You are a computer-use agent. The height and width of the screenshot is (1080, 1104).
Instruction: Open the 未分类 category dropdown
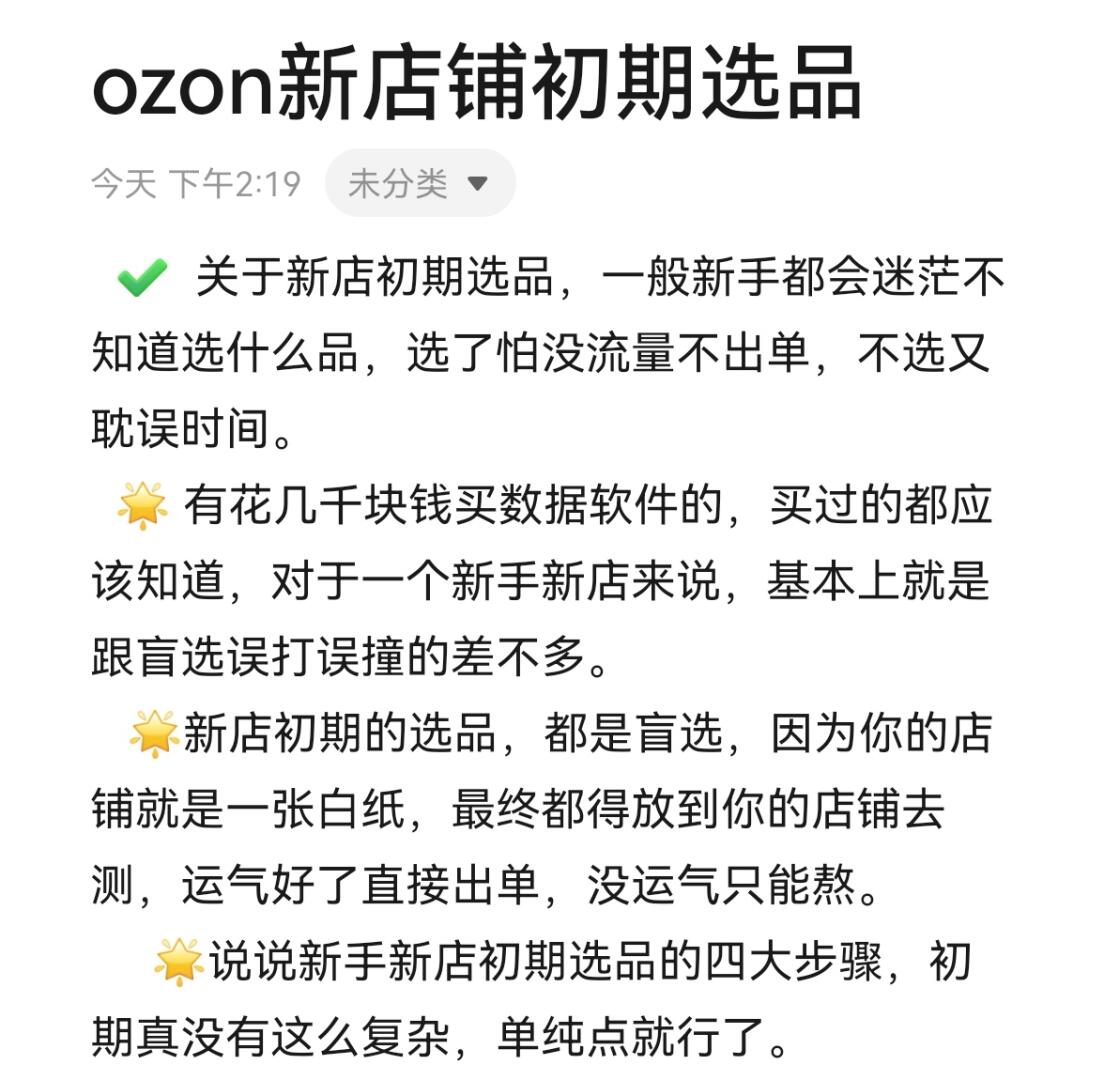click(419, 183)
